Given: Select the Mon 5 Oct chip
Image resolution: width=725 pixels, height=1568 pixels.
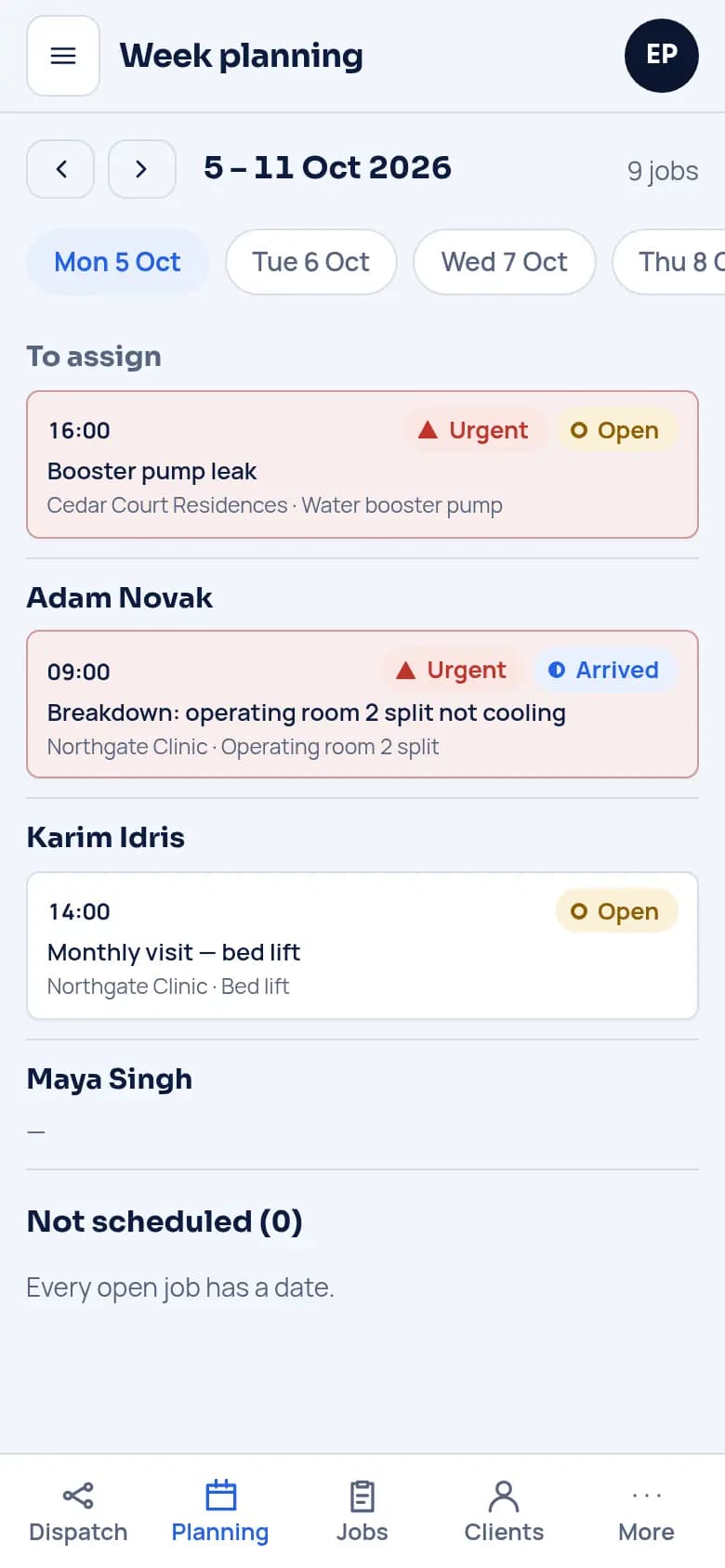Looking at the screenshot, I should coord(118,262).
